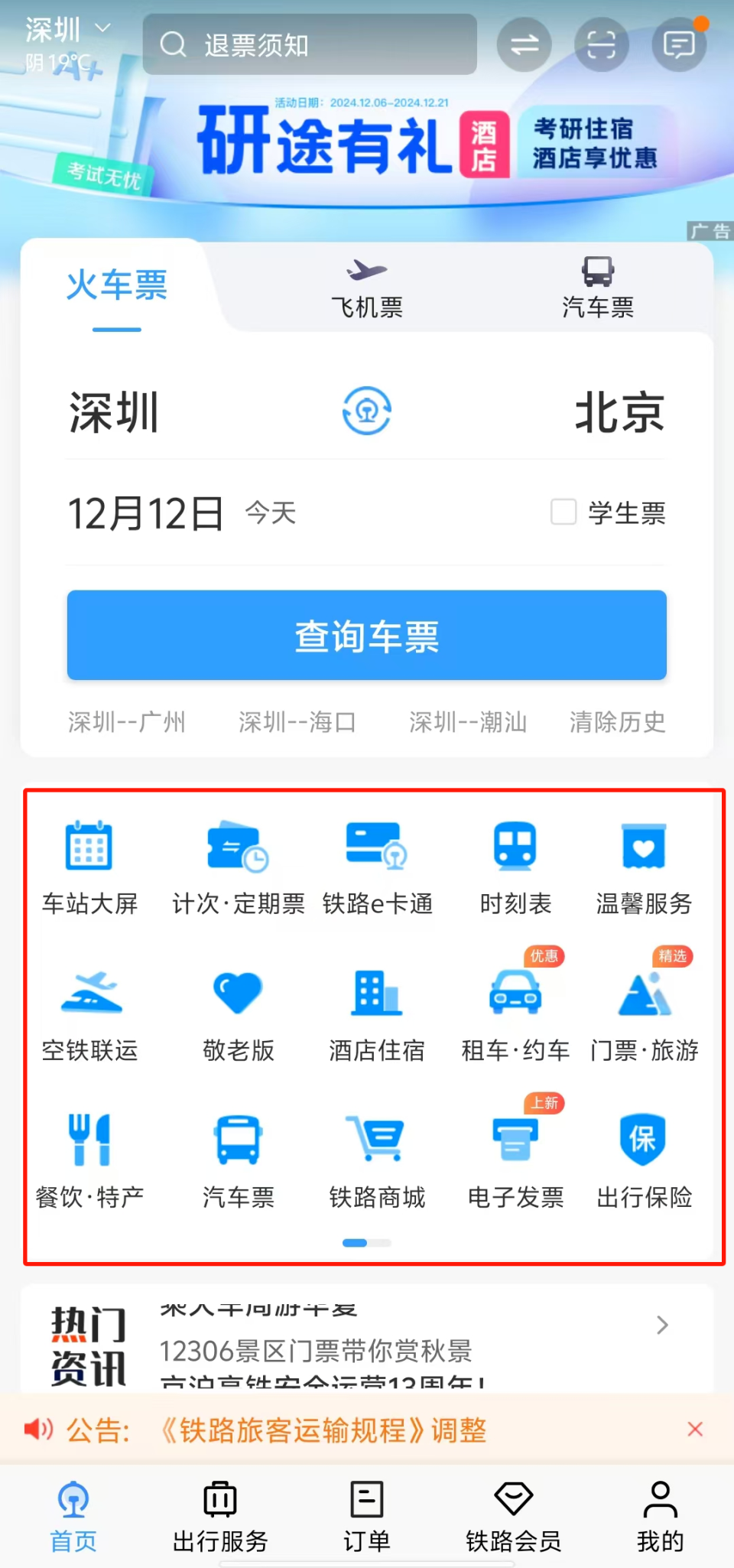Select 敬老版 elderly mode icon
Image resolution: width=734 pixels, height=1568 pixels.
(238, 1010)
